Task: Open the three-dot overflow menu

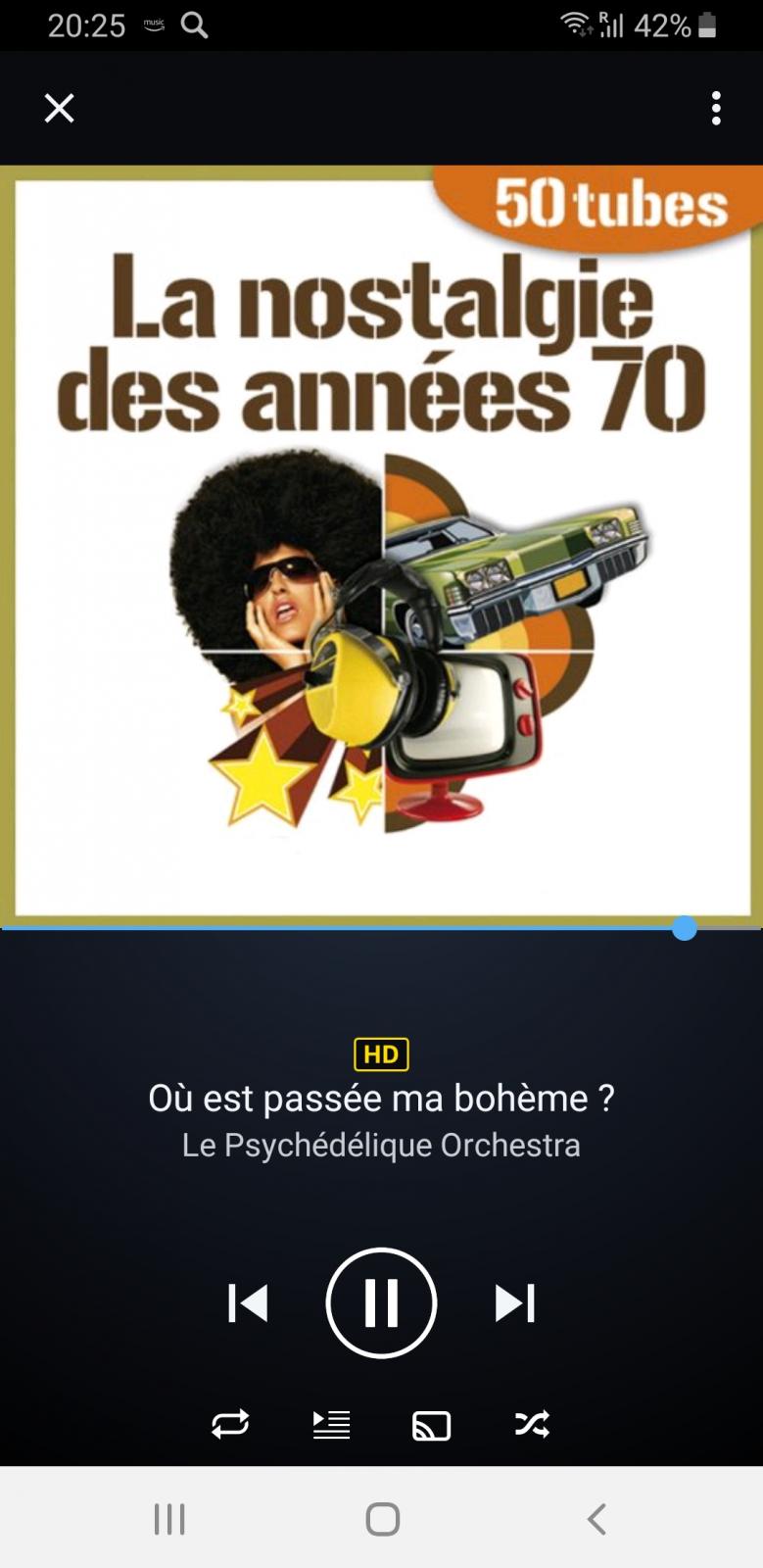Action: click(716, 108)
